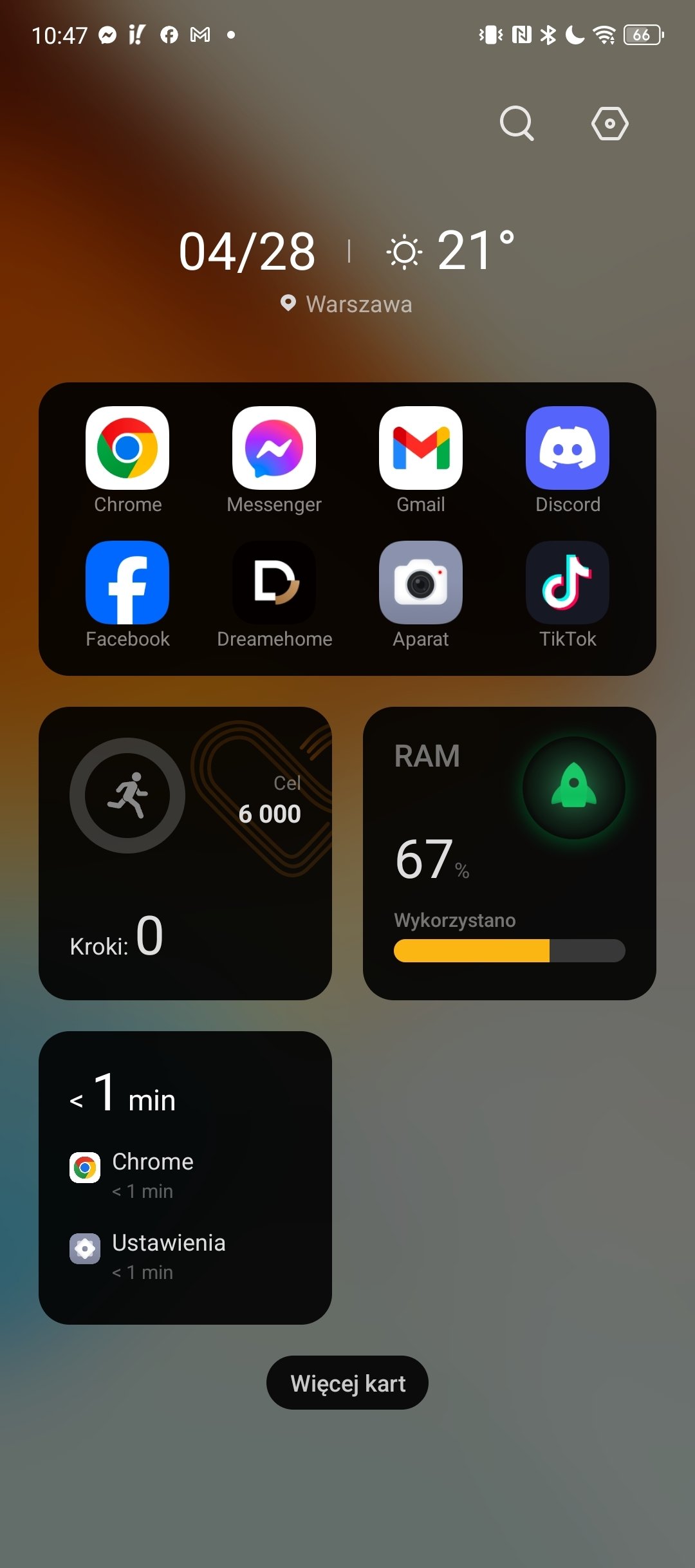Open the screen time usage card
The height and width of the screenshot is (1568, 695).
pyautogui.click(x=185, y=1177)
